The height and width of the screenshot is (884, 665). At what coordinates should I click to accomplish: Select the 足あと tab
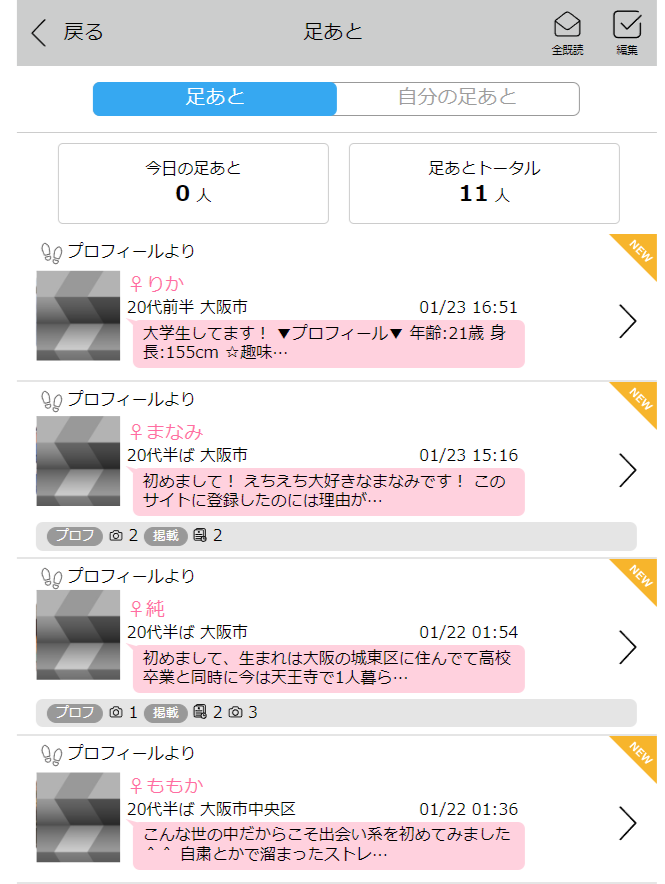point(215,98)
